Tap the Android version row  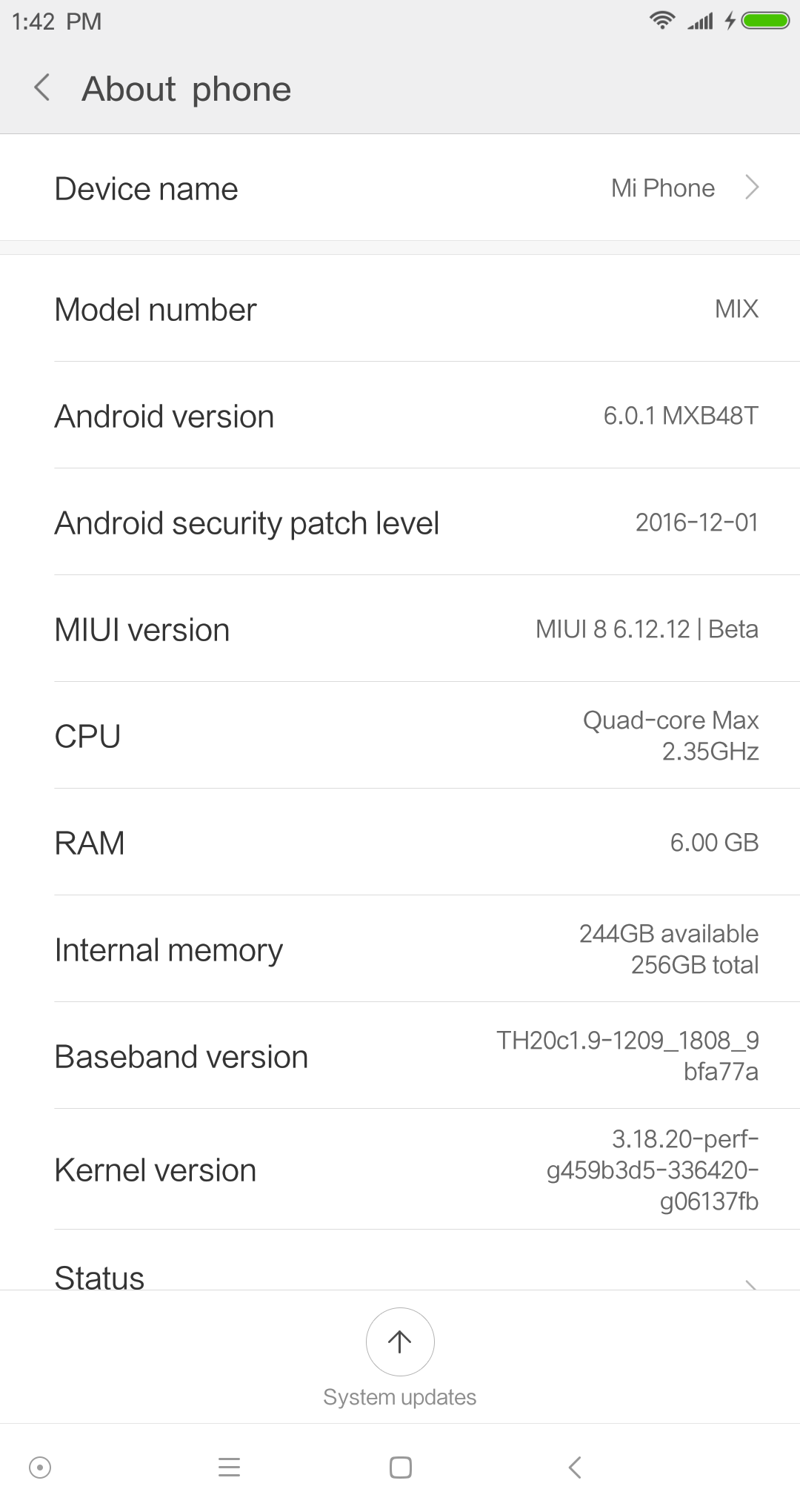pos(400,416)
